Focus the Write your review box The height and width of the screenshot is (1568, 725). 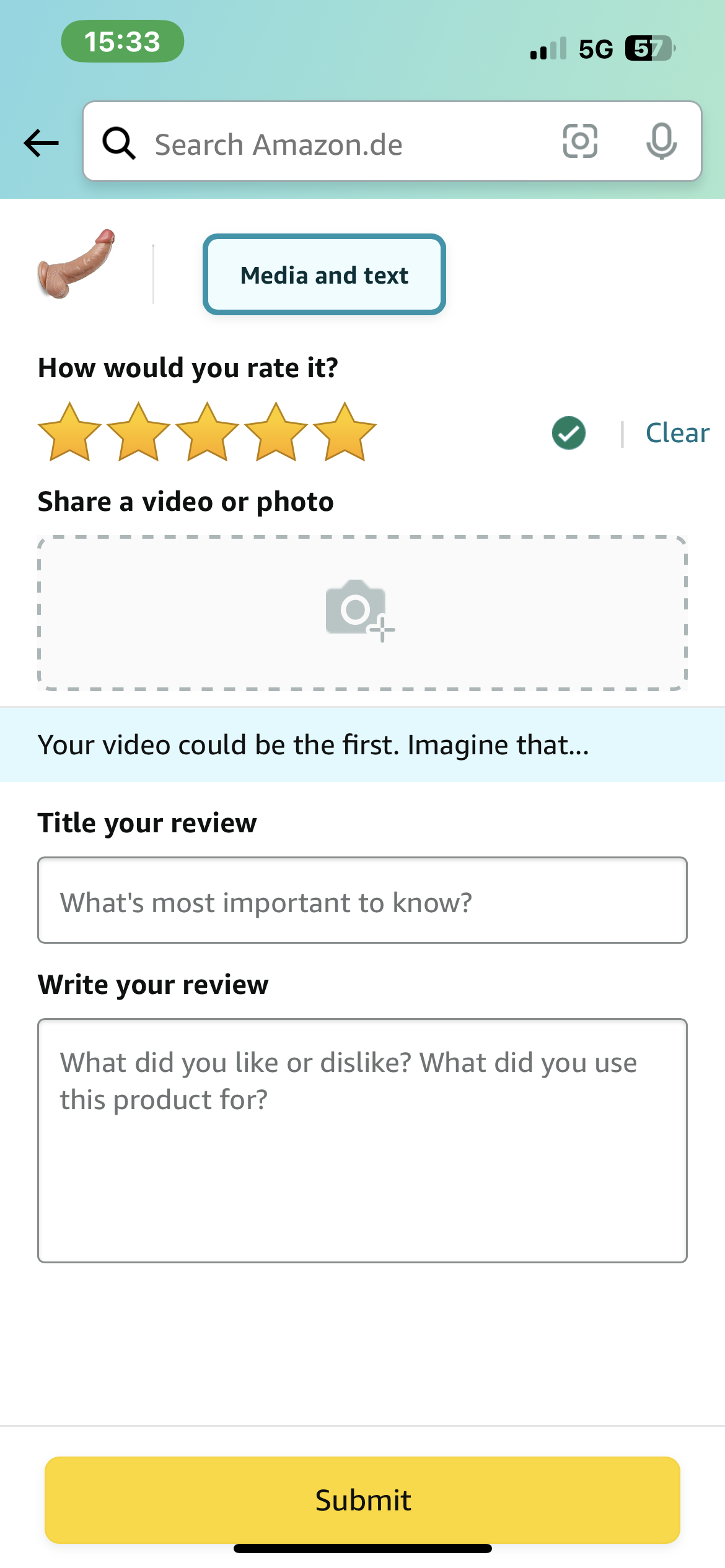(362, 1141)
